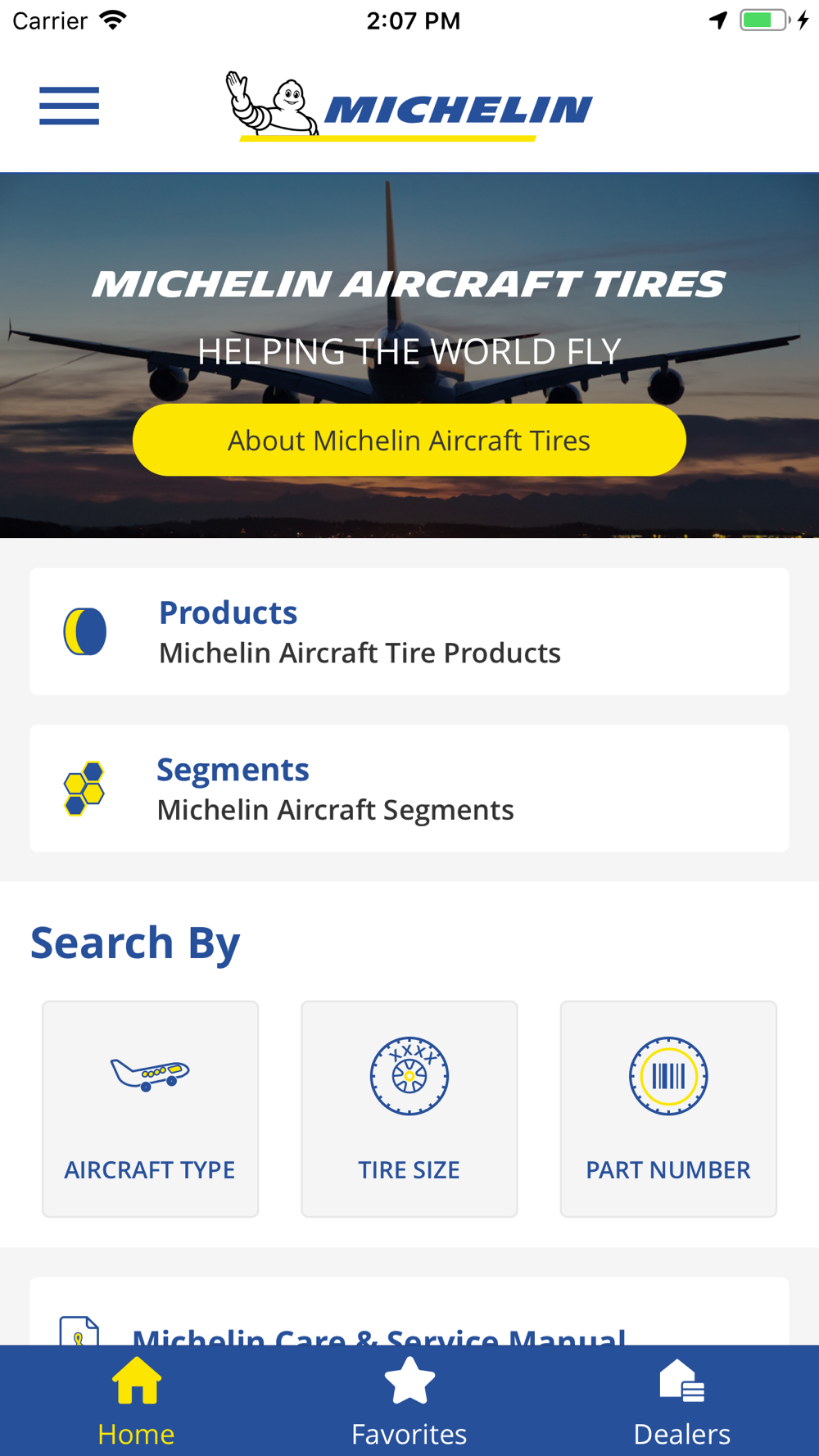The width and height of the screenshot is (819, 1456).
Task: Open the hamburger menu
Action: click(x=69, y=106)
